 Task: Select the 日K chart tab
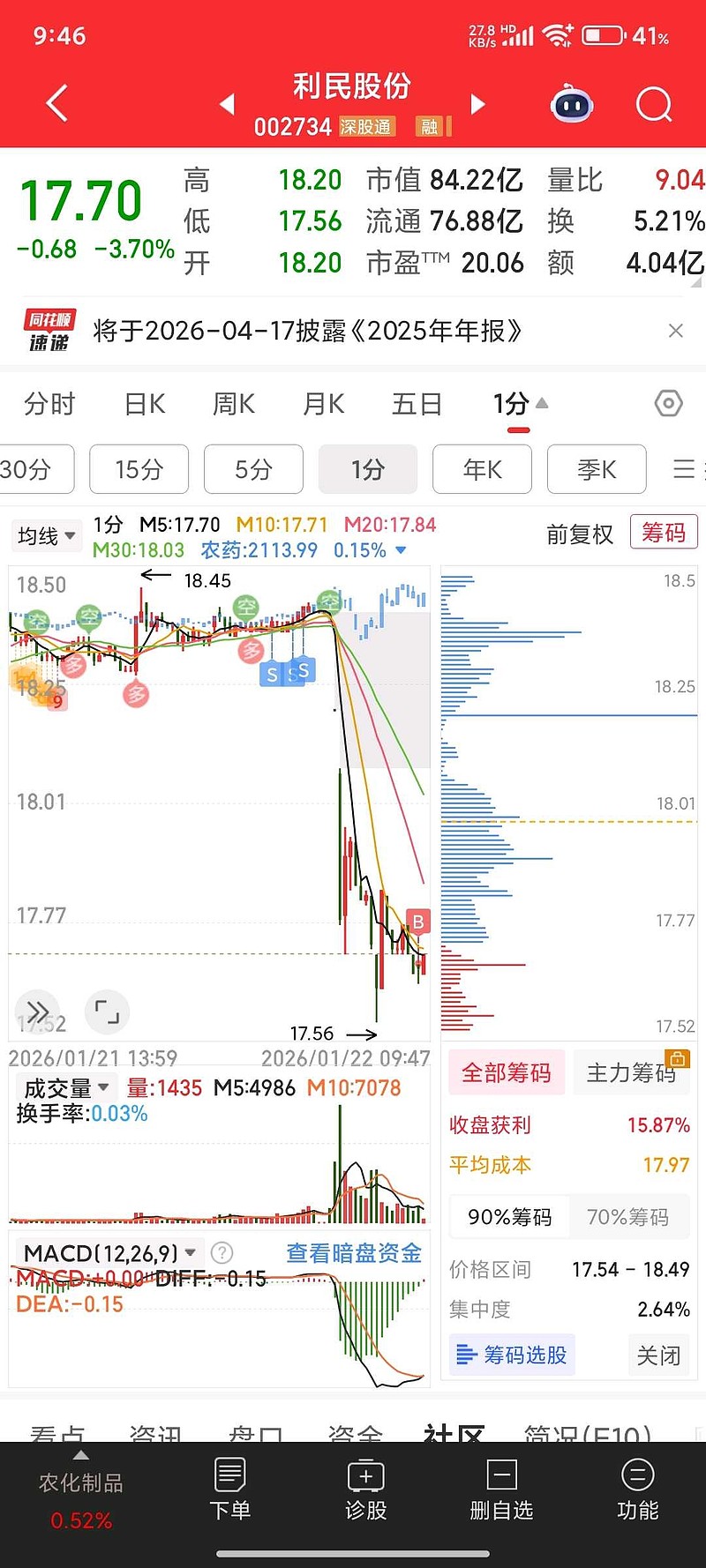(145, 404)
